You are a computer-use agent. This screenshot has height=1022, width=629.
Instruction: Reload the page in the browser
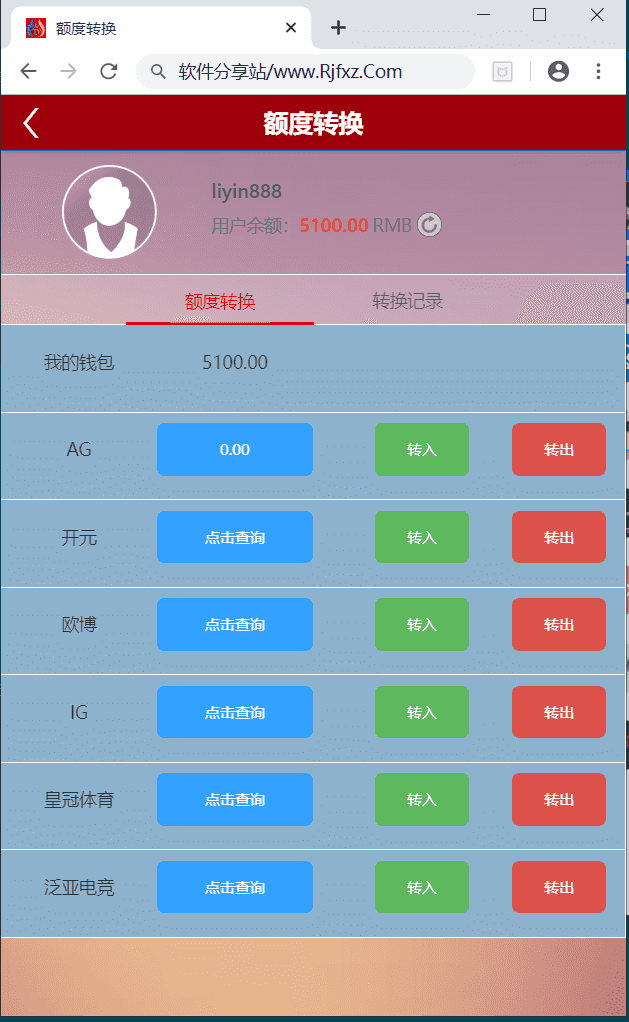click(x=109, y=71)
